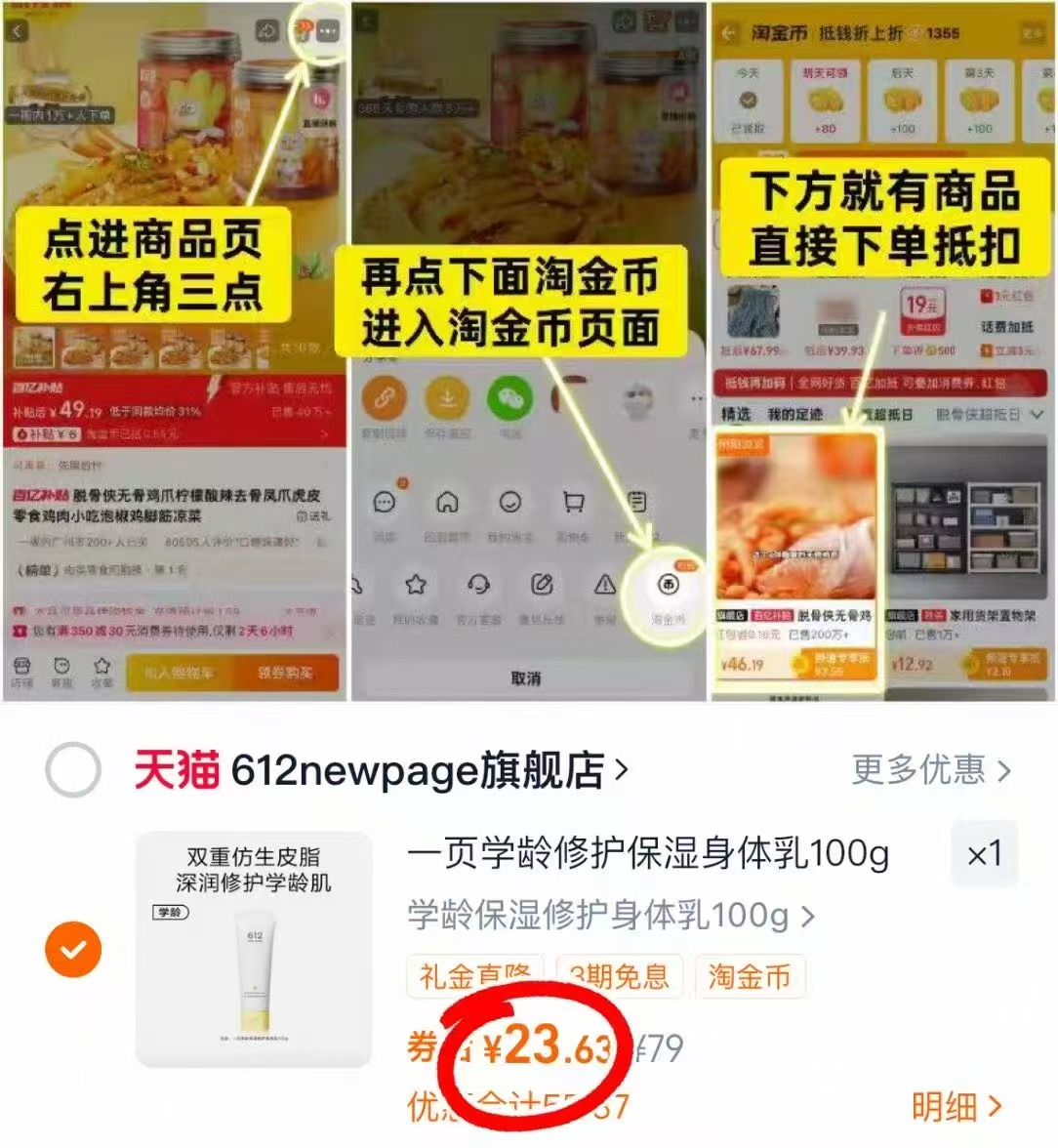Select the copy link share icon
The width and height of the screenshot is (1058, 1148).
(x=383, y=398)
